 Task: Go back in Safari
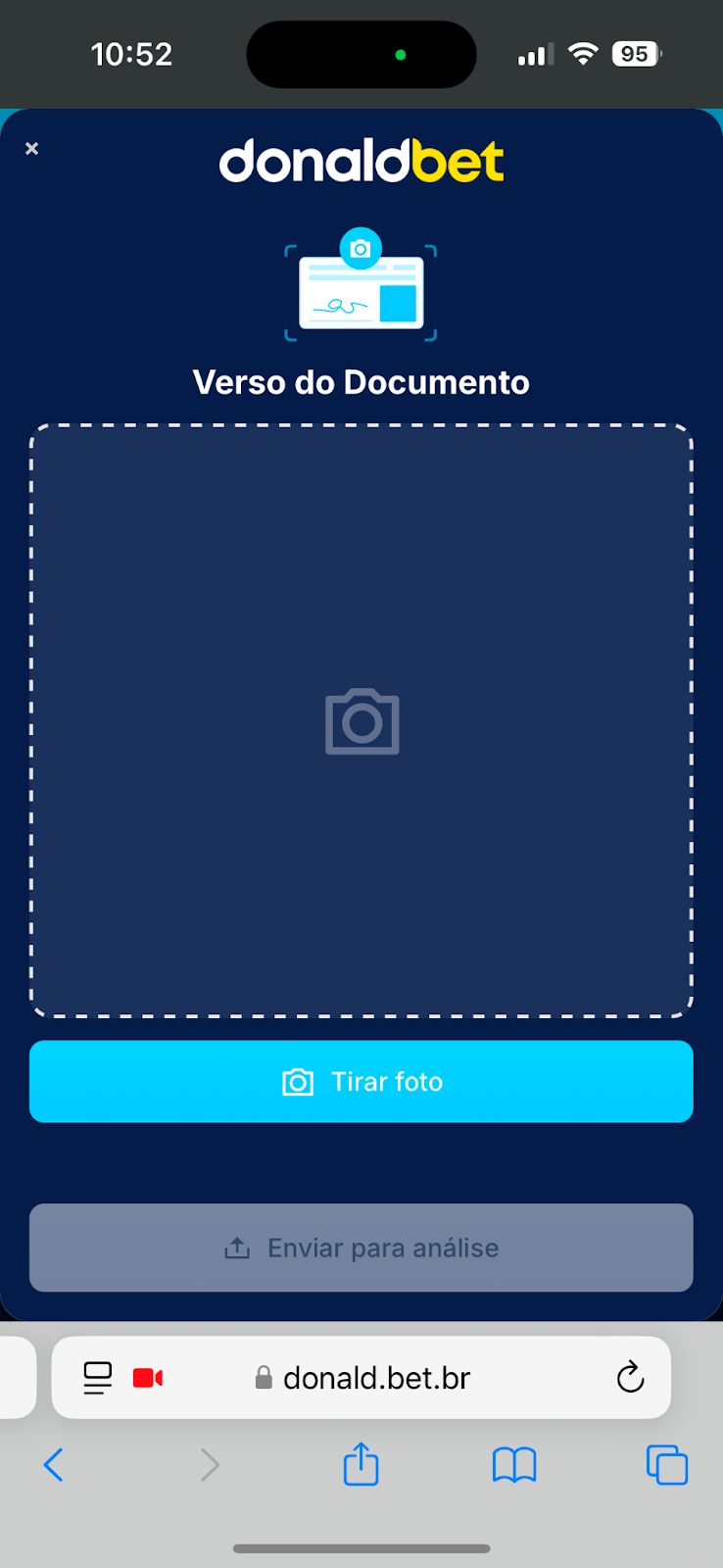pos(54,1465)
